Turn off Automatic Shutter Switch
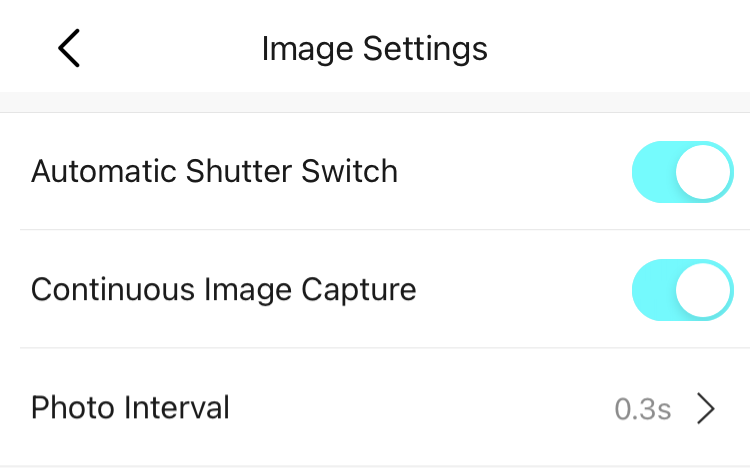Screen dimensions: 750x468 682,172
